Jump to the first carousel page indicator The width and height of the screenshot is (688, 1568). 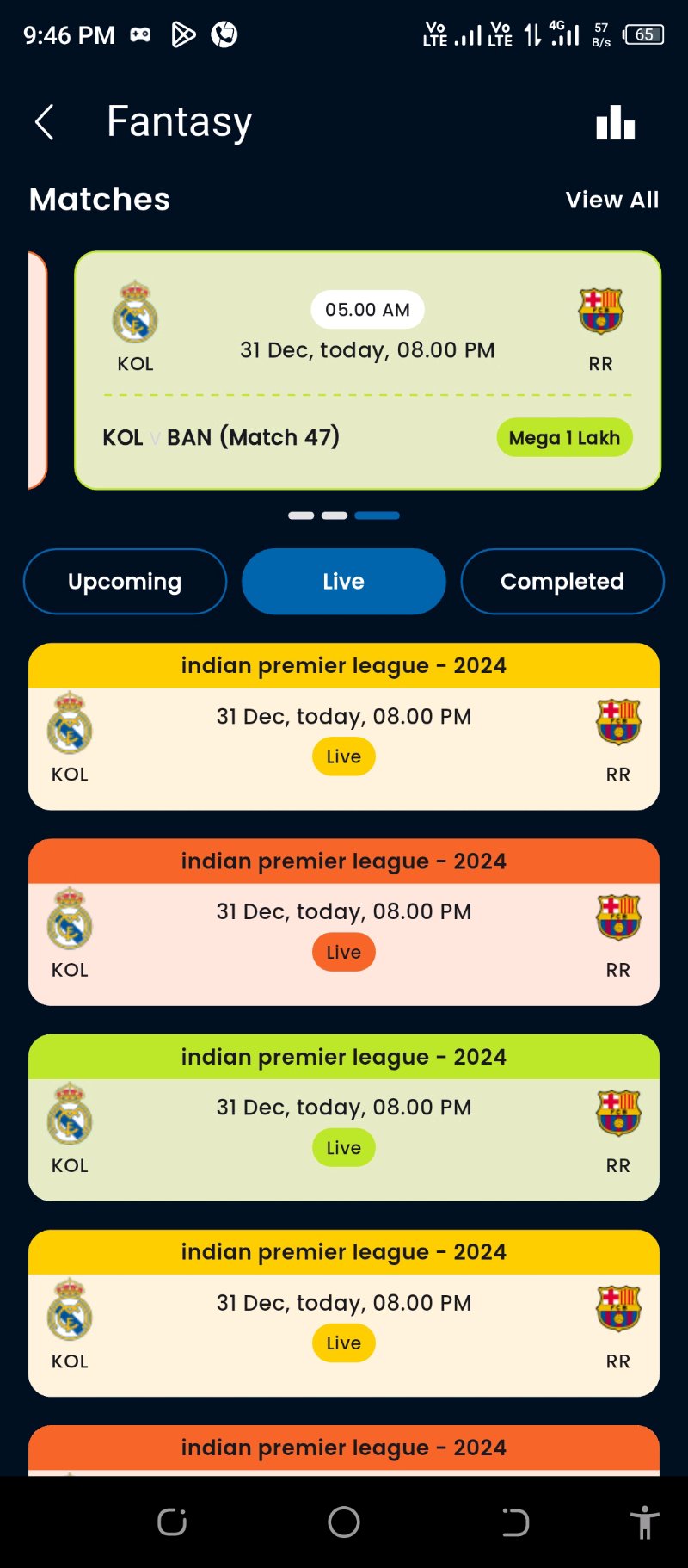(x=301, y=515)
